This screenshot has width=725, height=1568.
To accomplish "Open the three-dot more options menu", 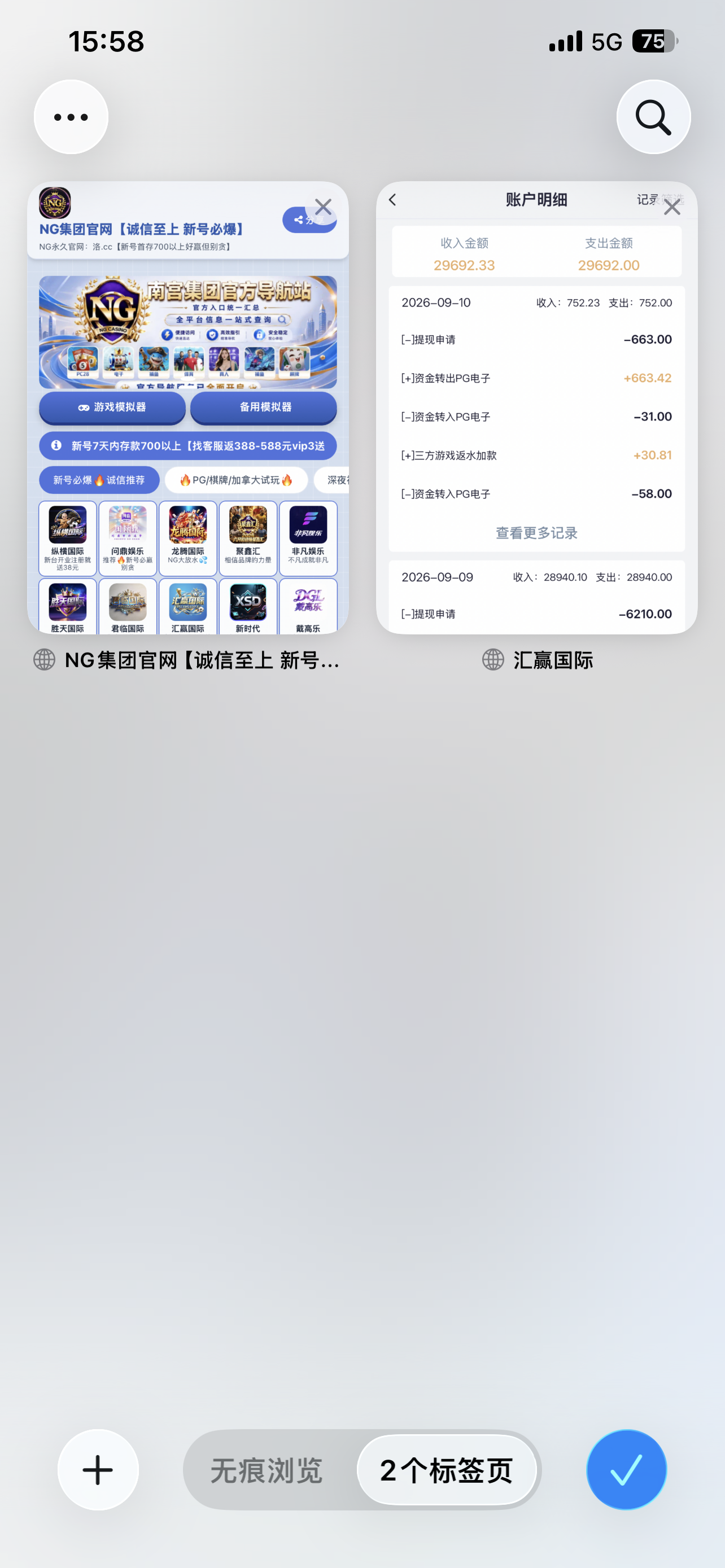I will point(71,117).
